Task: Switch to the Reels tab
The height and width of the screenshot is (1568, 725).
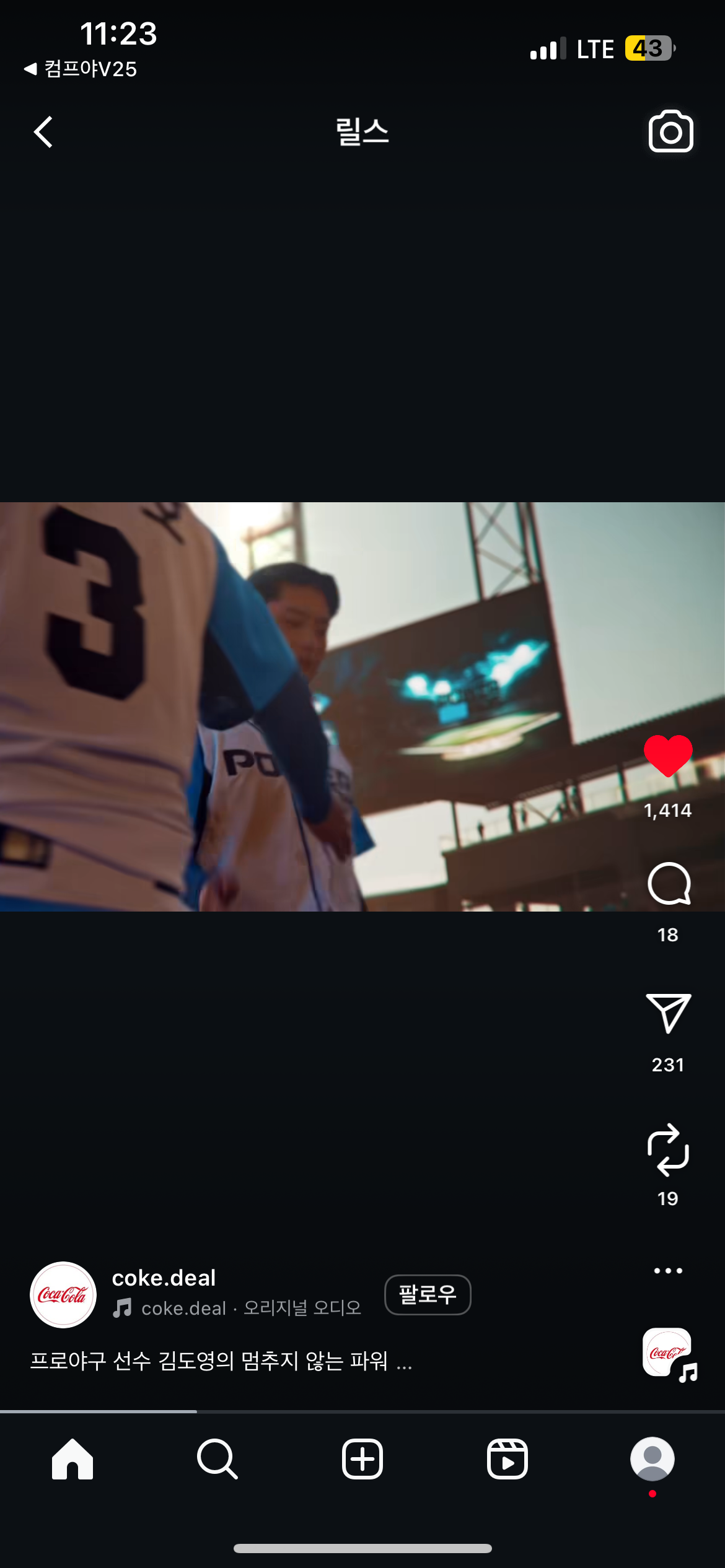Action: 507,1459
